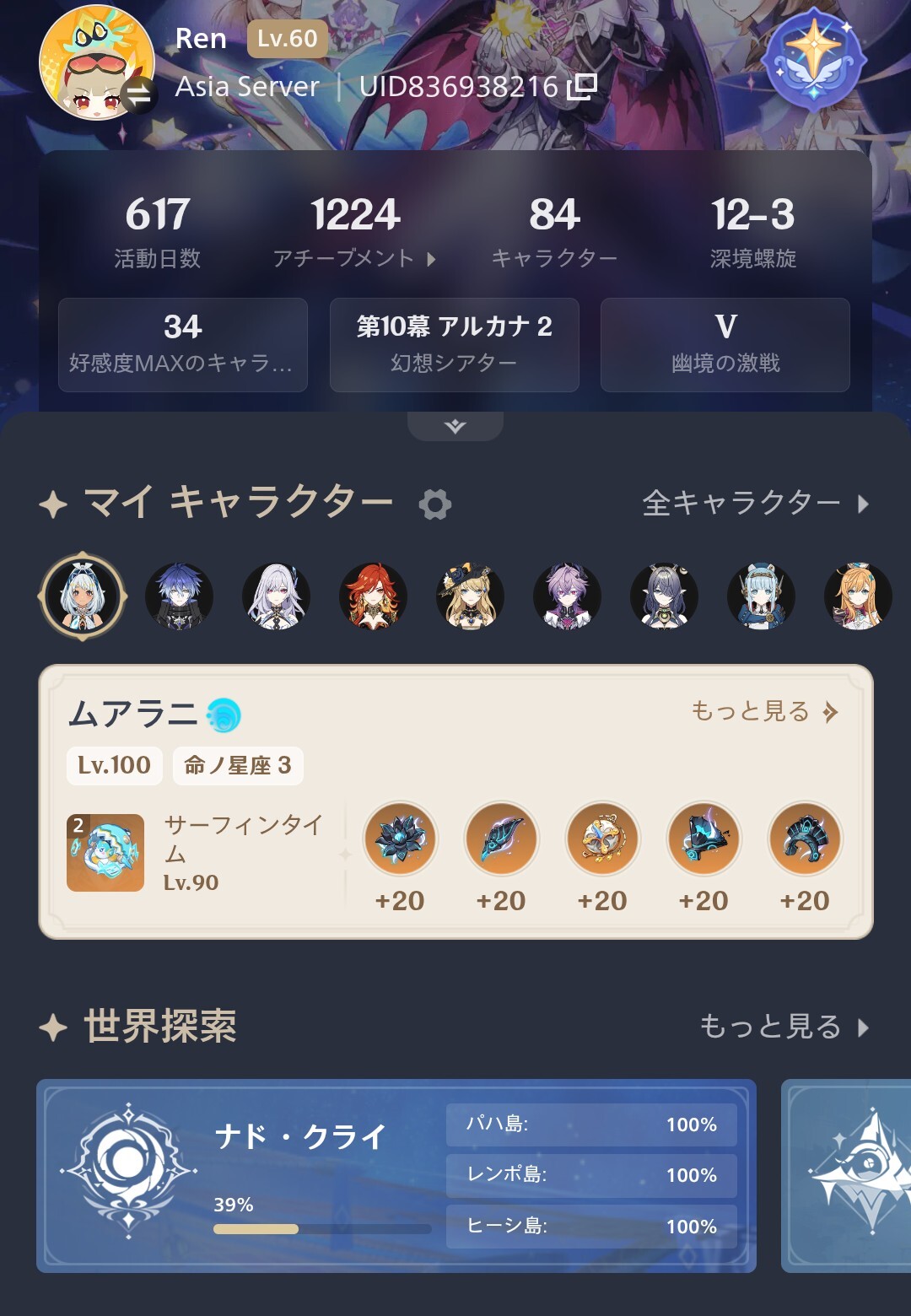The width and height of the screenshot is (911, 1316).
Task: Tap もっと見る beside 世界探索
Action: 783,1026
